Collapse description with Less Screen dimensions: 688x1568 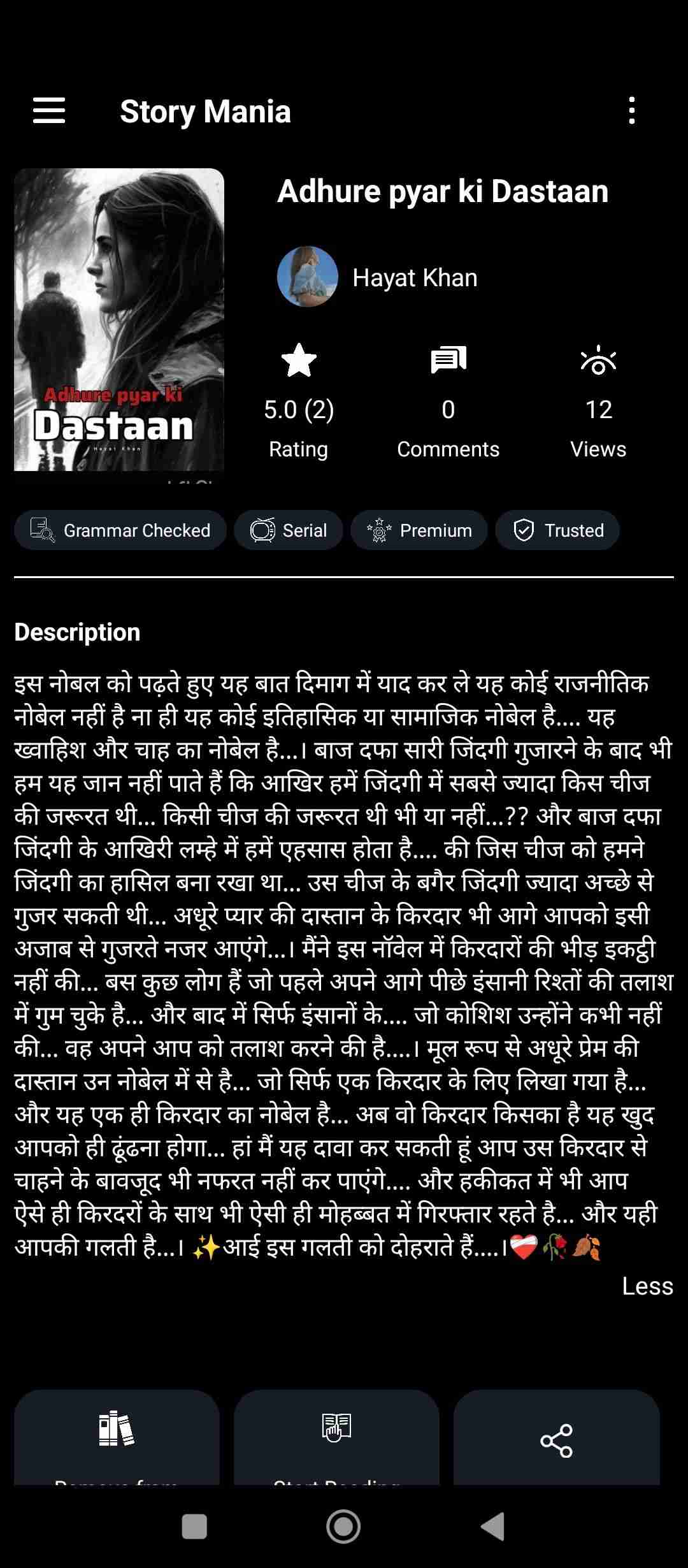[x=647, y=1286]
